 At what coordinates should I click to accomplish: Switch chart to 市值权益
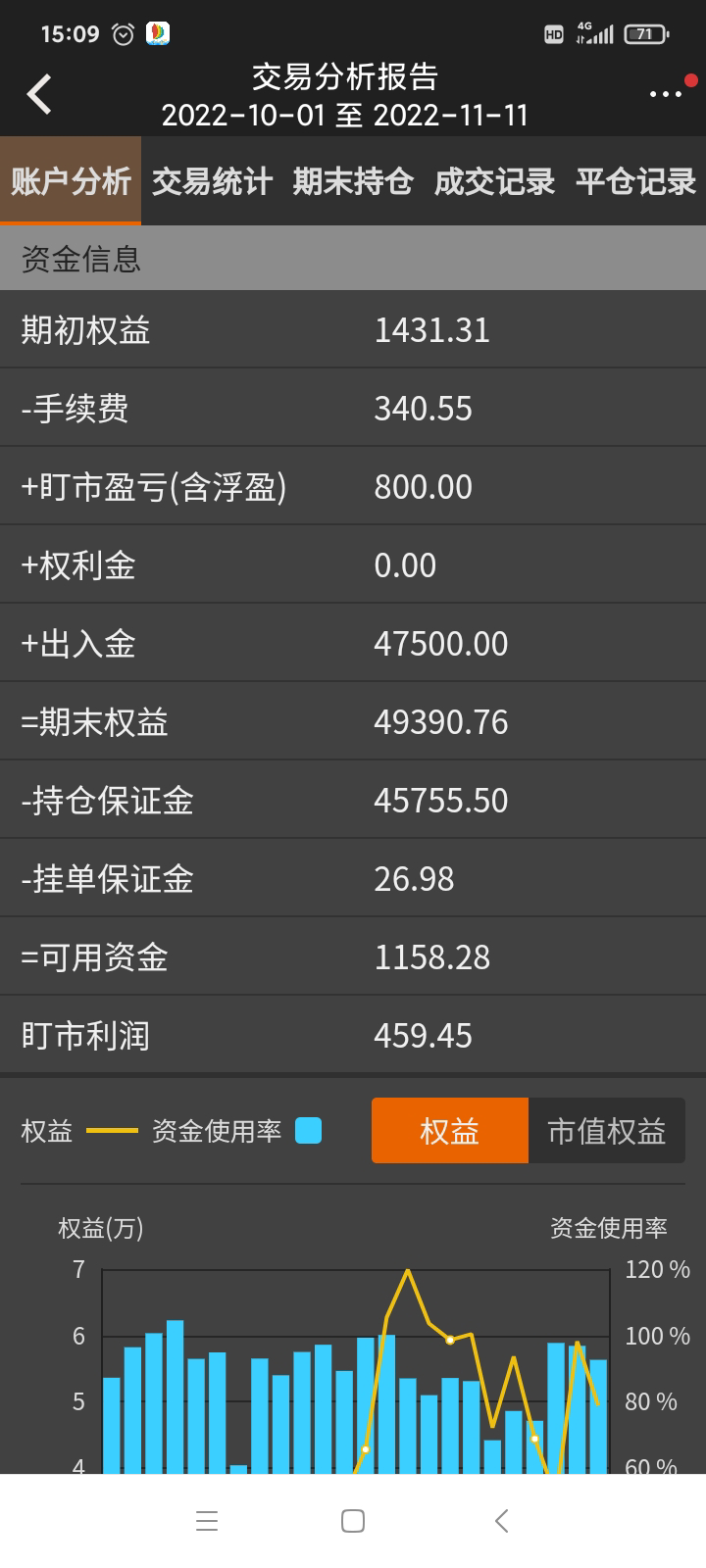(606, 1131)
